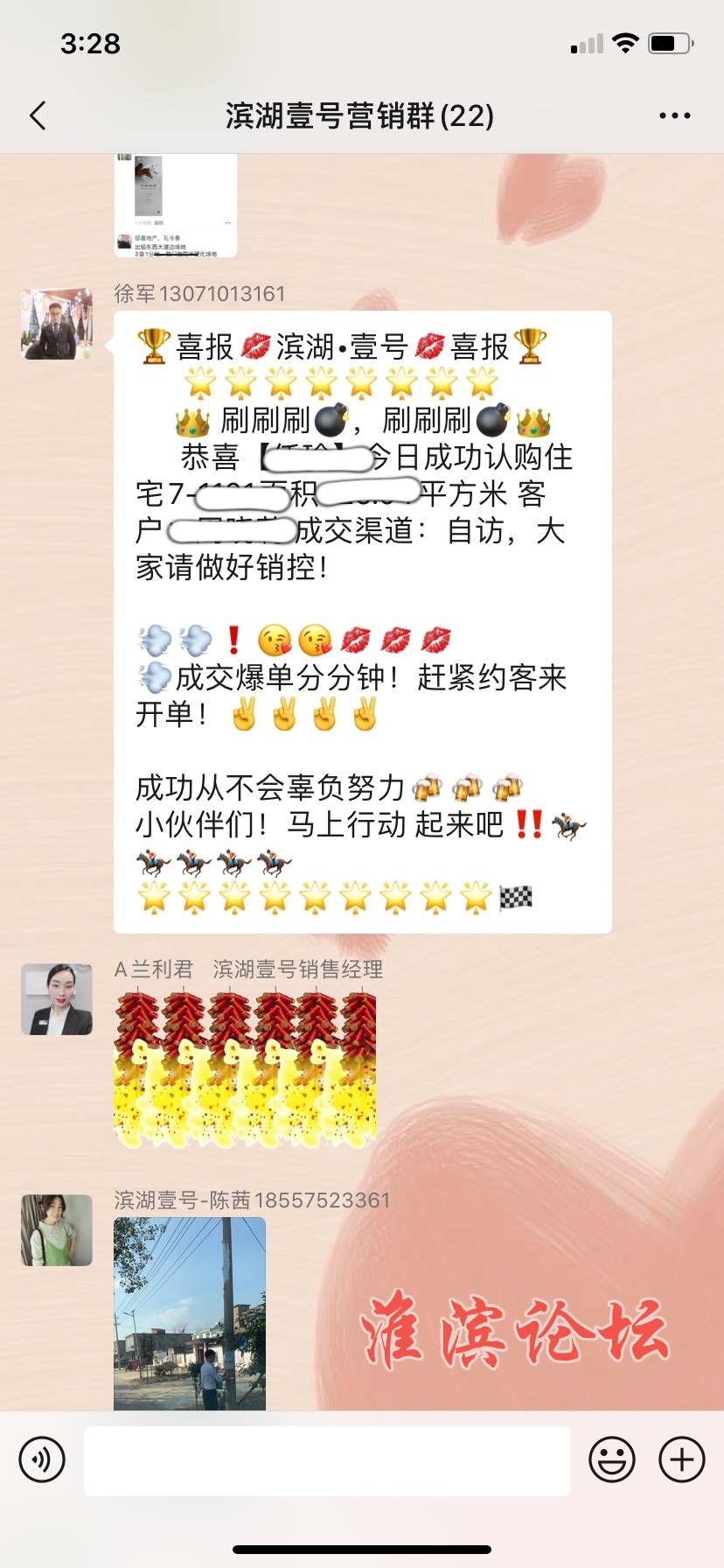Screen dimensions: 724x1568
Task: Open the group chat's more options menu
Action: [x=674, y=115]
